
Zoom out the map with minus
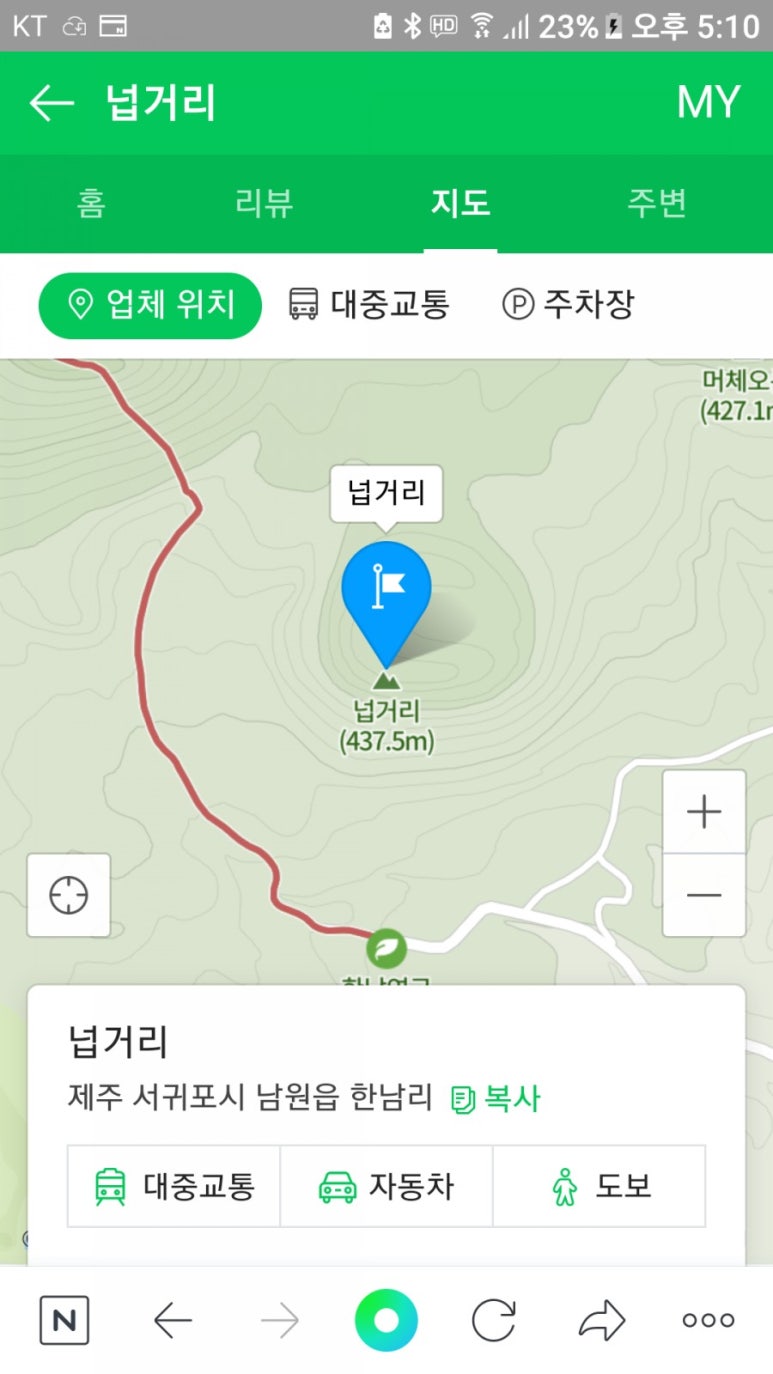tap(704, 895)
